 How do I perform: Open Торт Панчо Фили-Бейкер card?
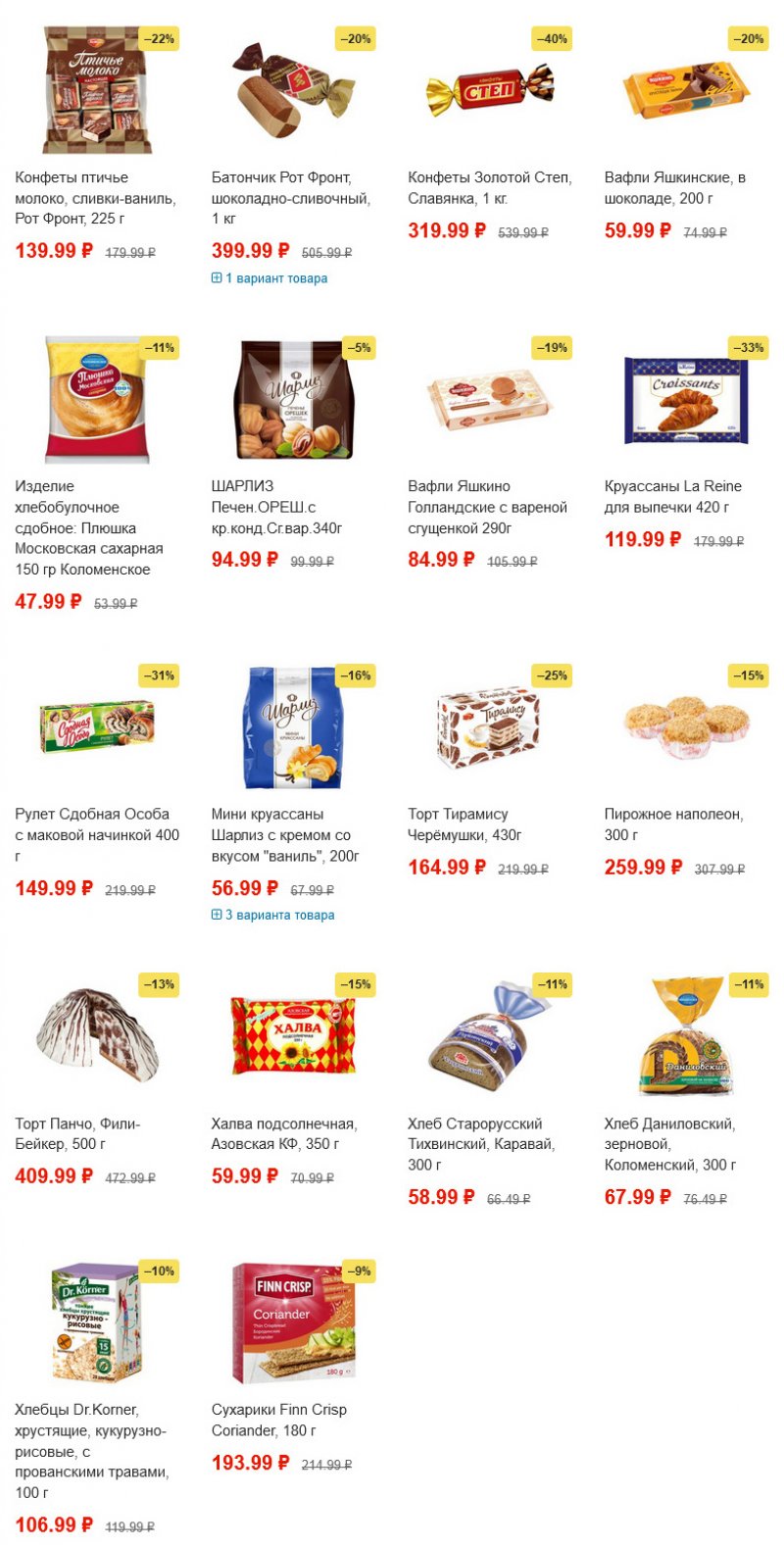coord(77,1133)
